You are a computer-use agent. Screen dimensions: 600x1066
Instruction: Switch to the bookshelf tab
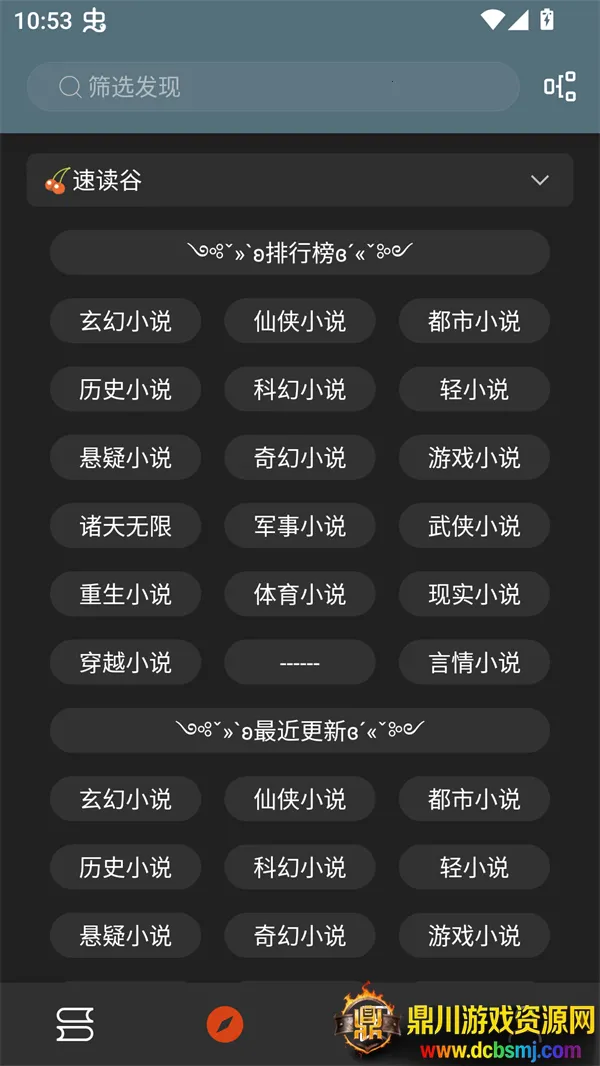click(x=75, y=1024)
